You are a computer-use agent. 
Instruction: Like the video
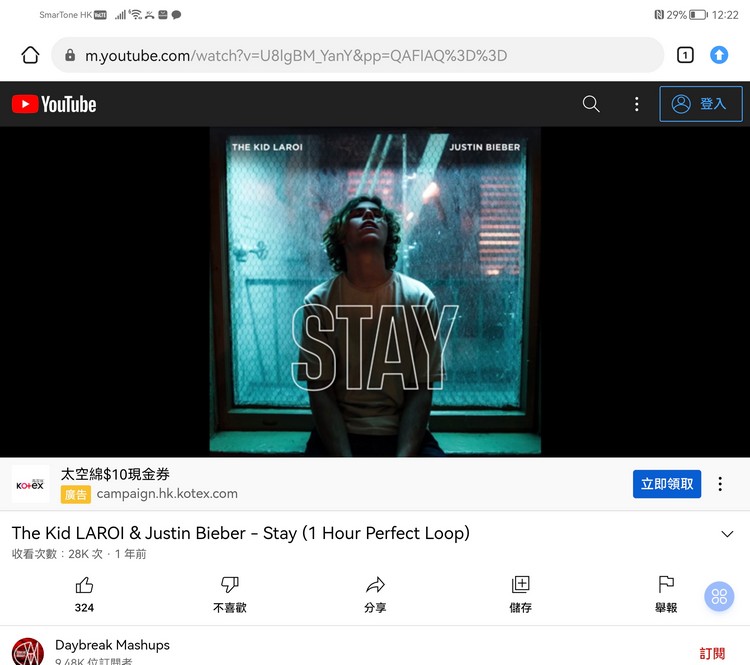[x=84, y=593]
